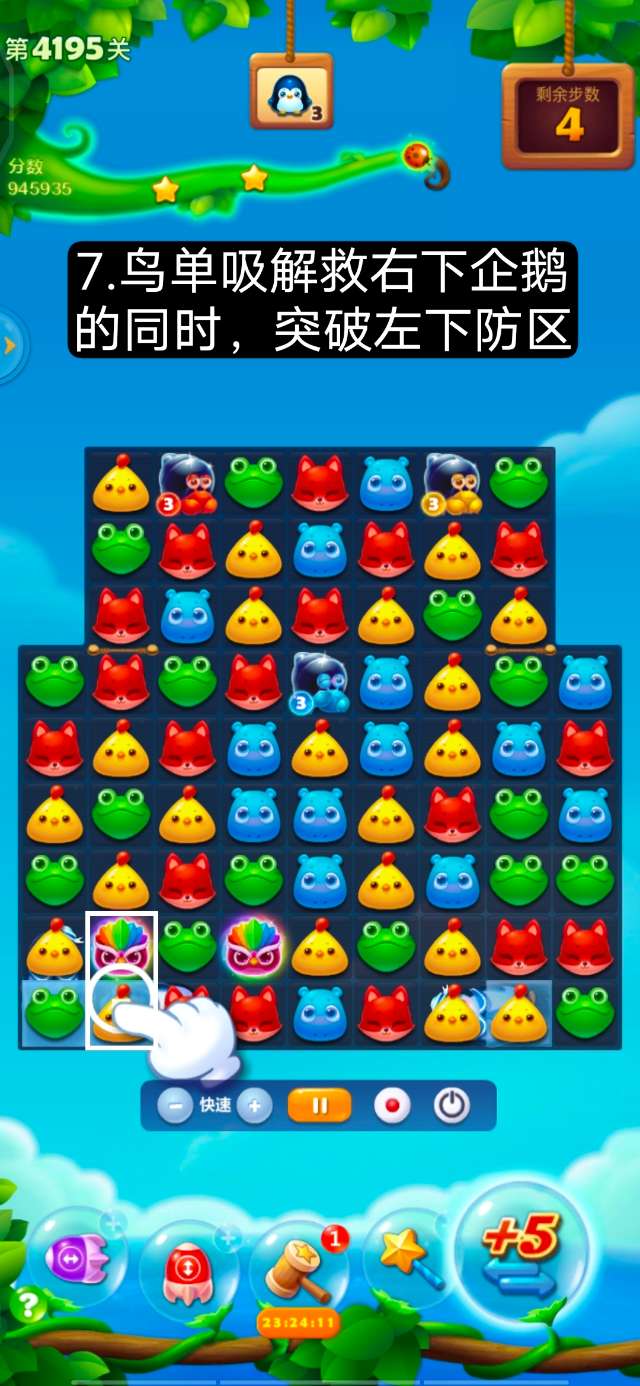Decrease replay speed with the minus button
The image size is (640, 1386).
point(176,1106)
